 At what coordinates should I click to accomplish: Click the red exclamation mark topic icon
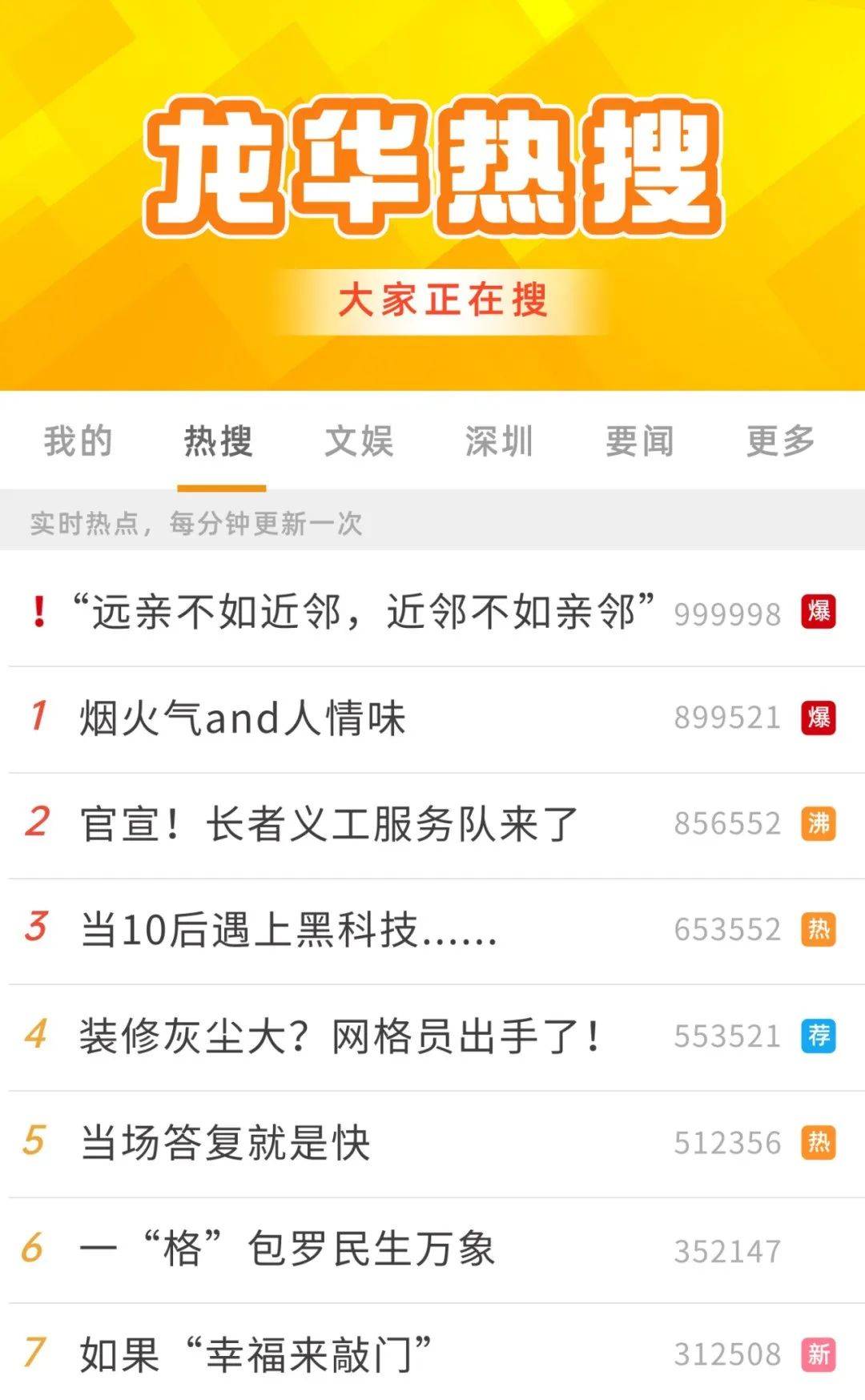(x=38, y=612)
